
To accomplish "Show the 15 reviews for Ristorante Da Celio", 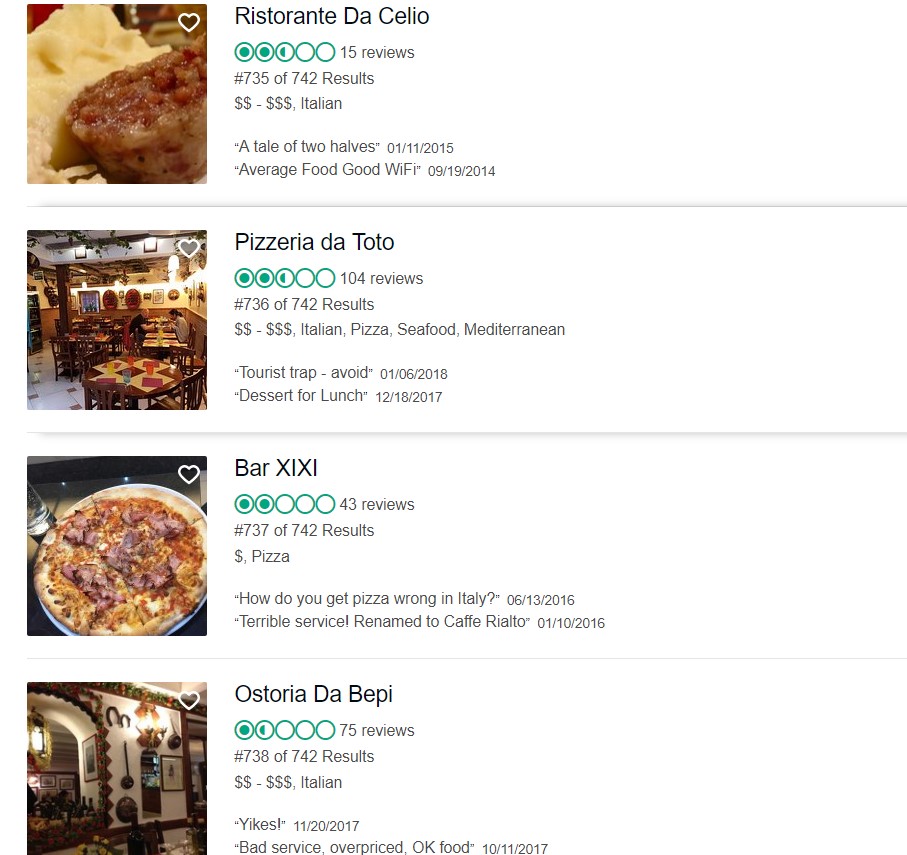I will click(x=377, y=53).
